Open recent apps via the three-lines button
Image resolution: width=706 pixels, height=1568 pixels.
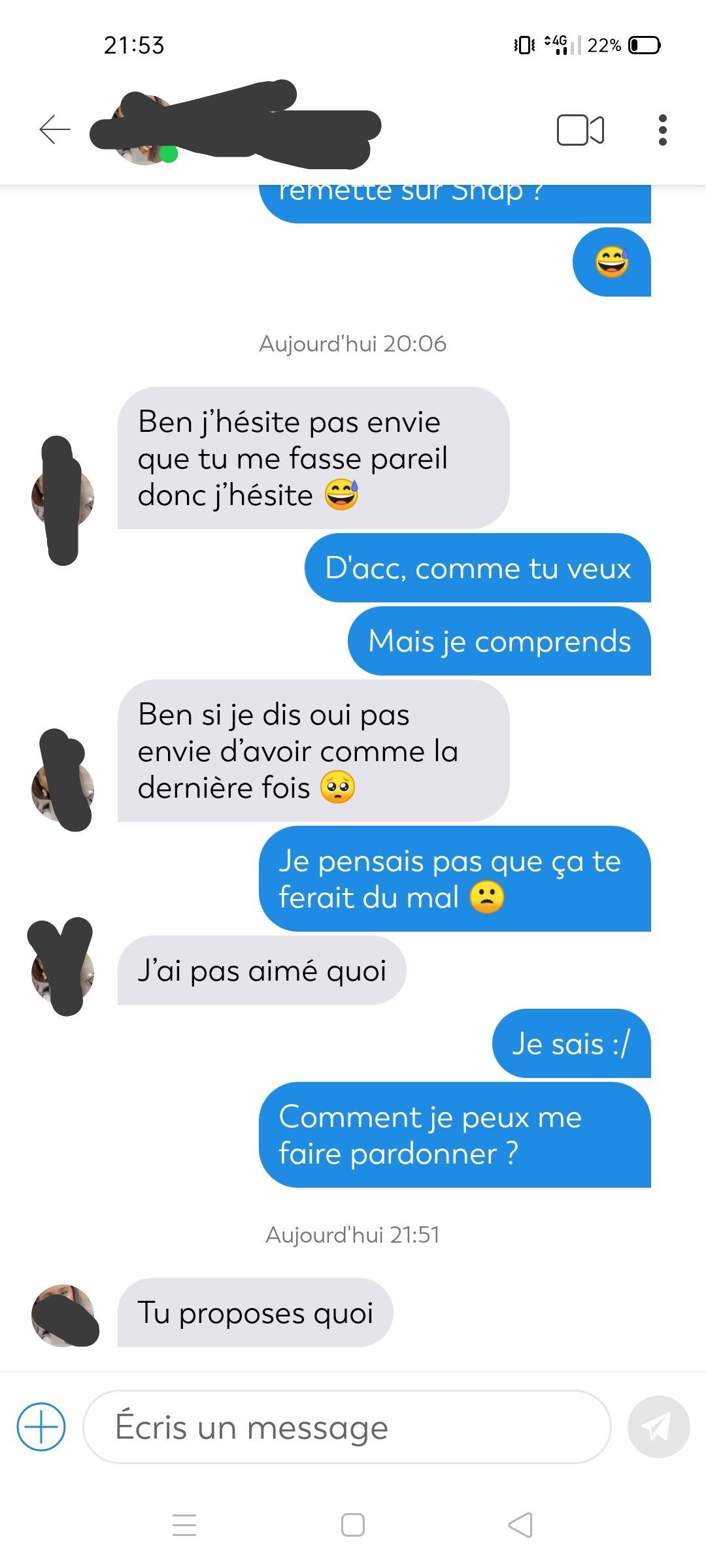tap(184, 1525)
